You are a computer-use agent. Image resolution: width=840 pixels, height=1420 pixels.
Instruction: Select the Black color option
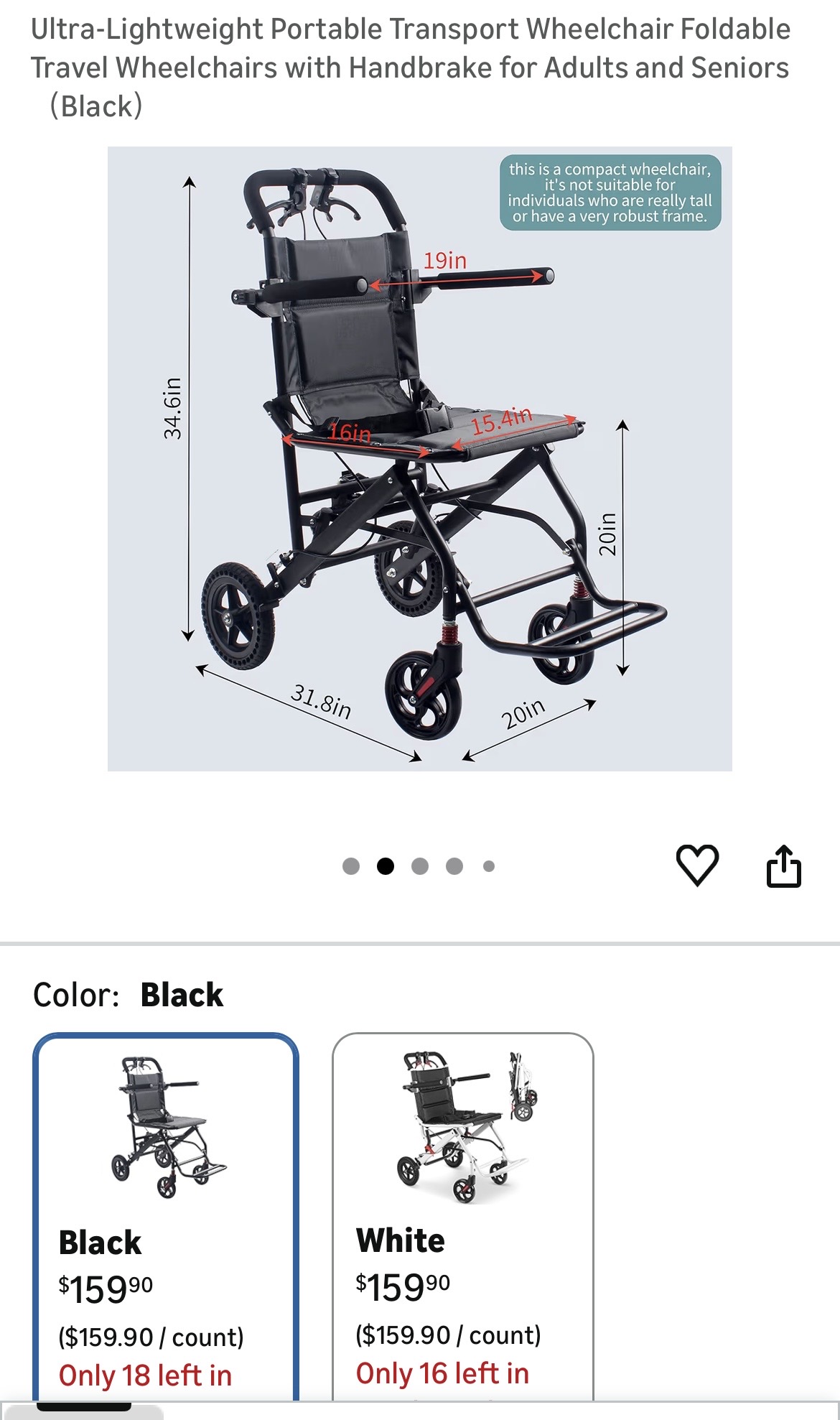[165, 1214]
